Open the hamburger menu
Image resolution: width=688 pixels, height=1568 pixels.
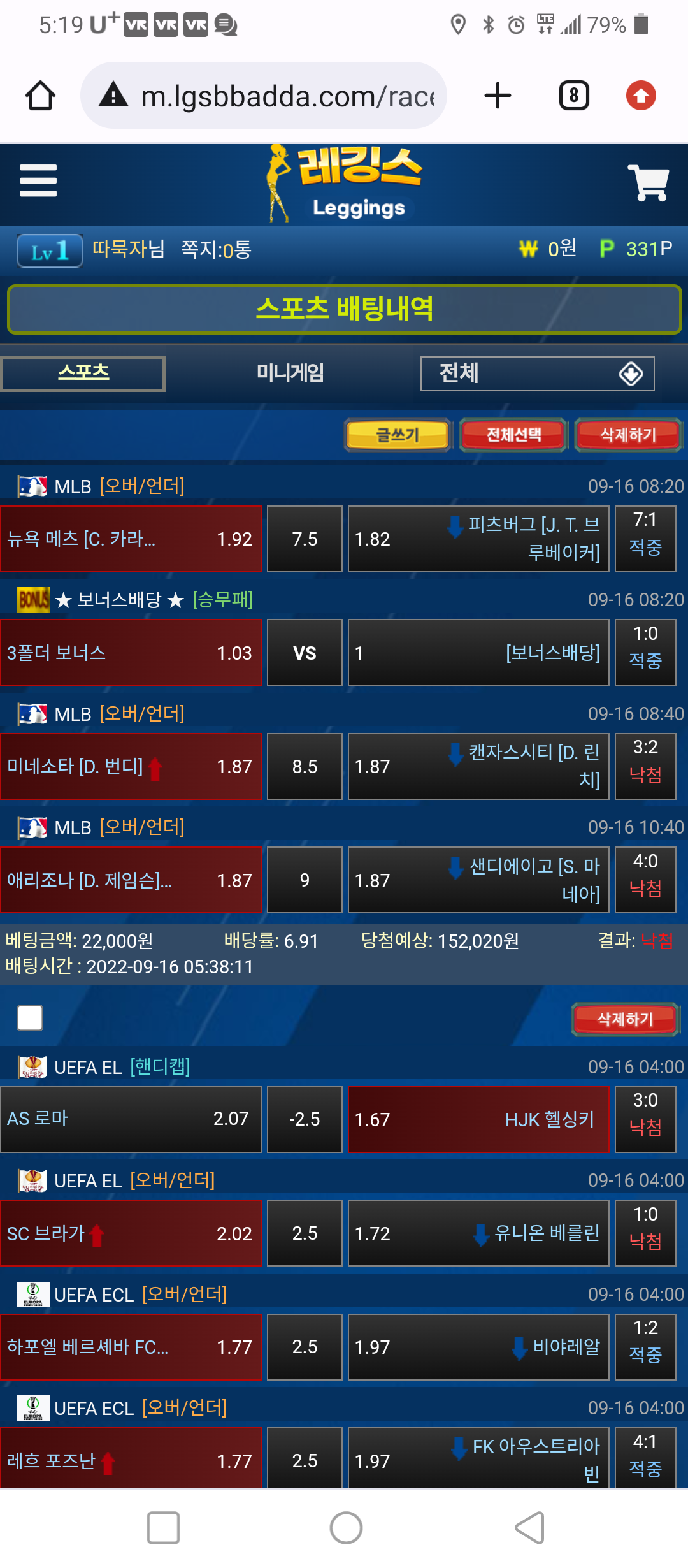(x=38, y=181)
